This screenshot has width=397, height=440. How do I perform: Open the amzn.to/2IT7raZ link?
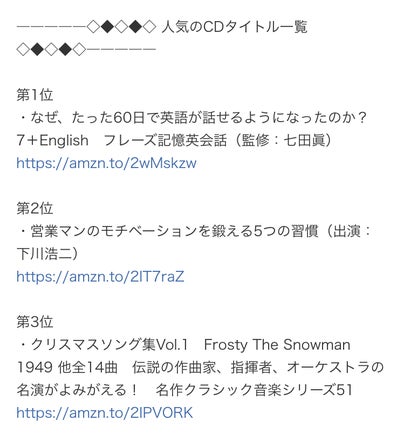click(x=100, y=277)
